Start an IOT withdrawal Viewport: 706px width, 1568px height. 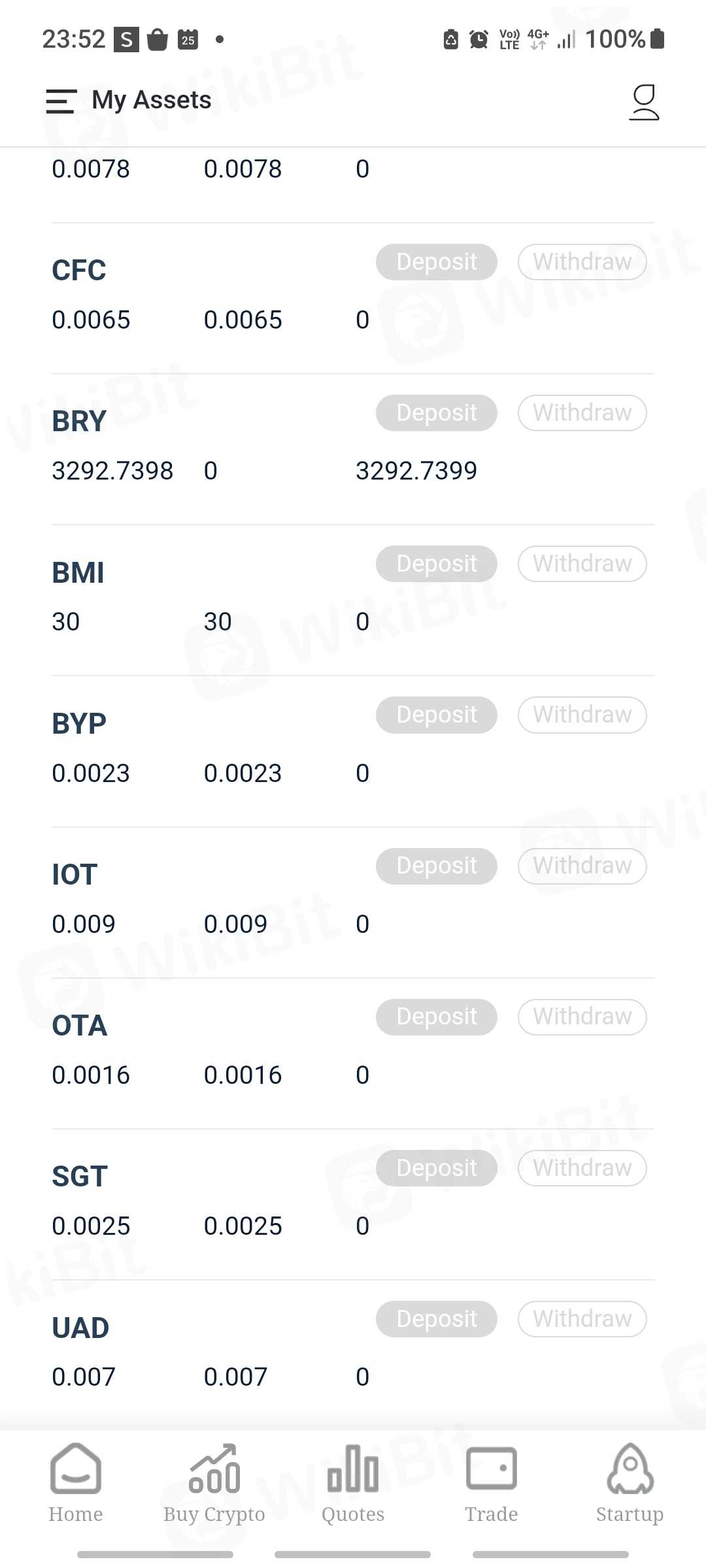(582, 866)
